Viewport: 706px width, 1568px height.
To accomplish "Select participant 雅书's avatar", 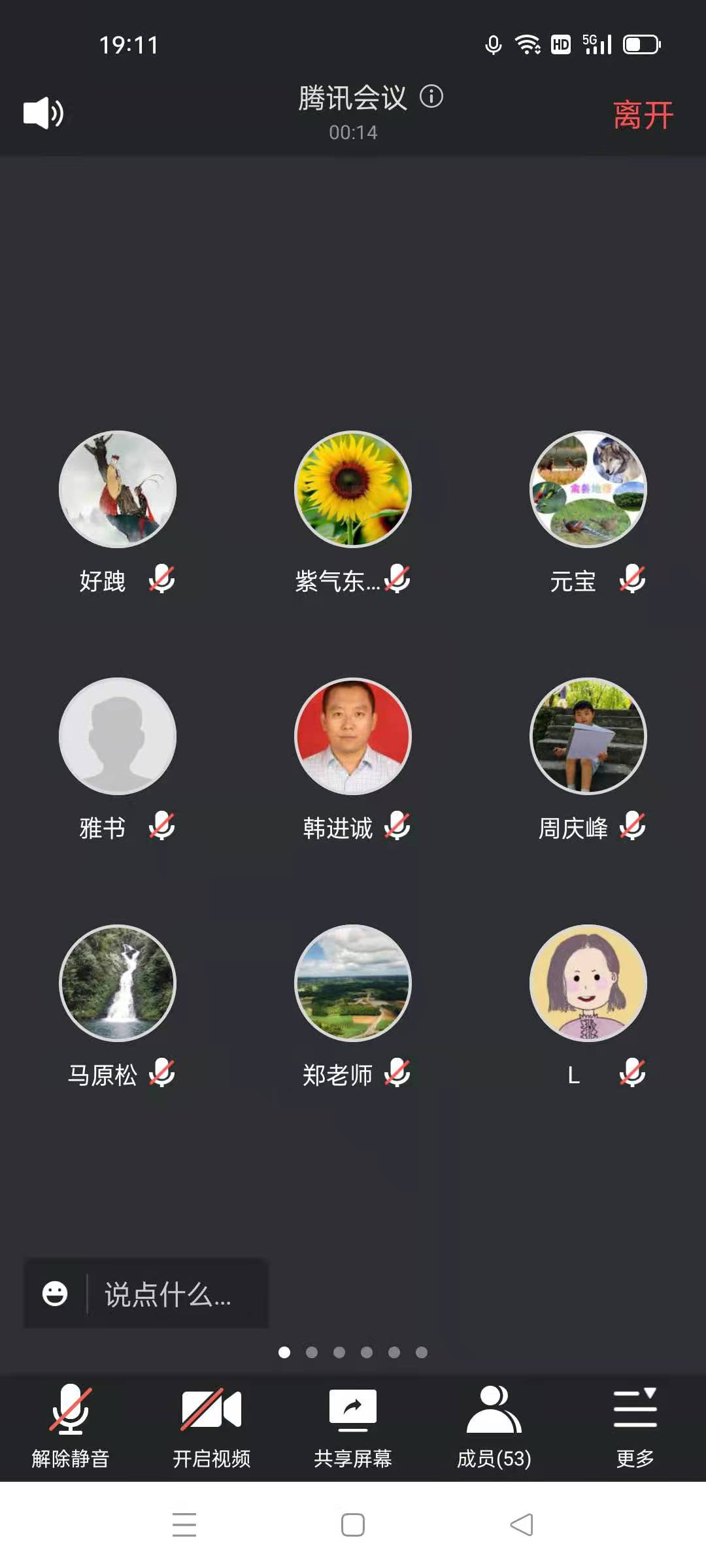I will pyautogui.click(x=118, y=736).
